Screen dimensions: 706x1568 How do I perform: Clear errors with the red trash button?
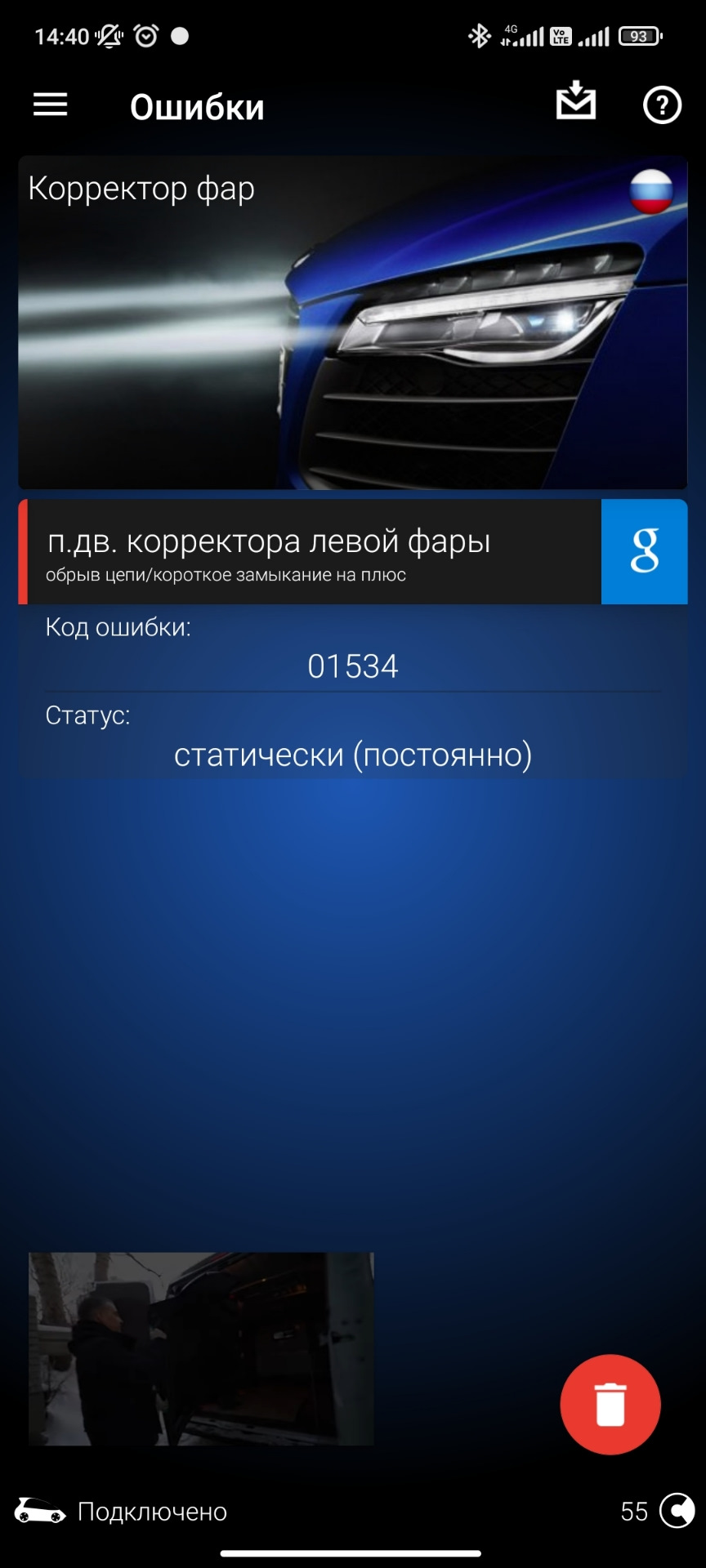[610, 1405]
